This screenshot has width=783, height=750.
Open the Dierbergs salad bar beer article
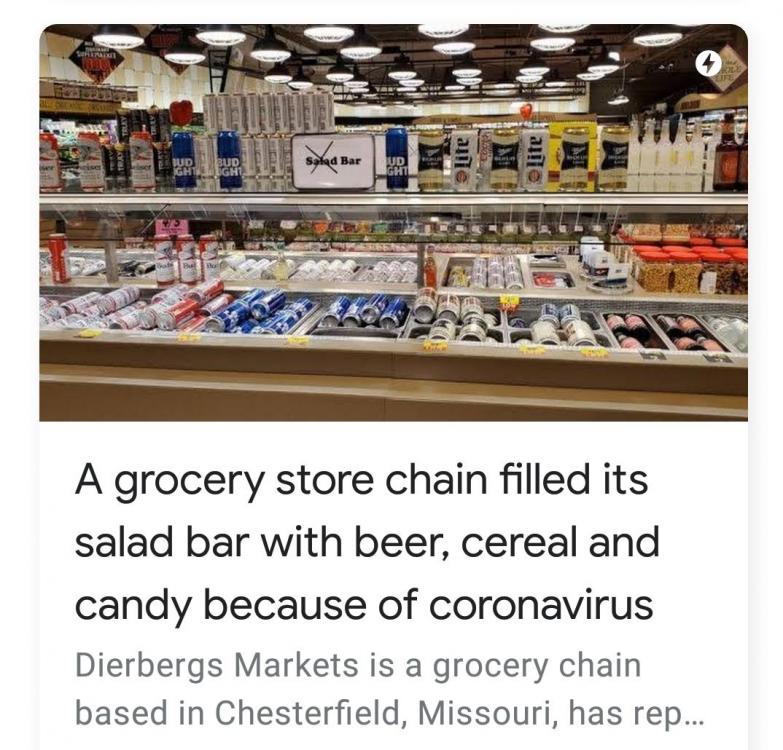[x=365, y=542]
